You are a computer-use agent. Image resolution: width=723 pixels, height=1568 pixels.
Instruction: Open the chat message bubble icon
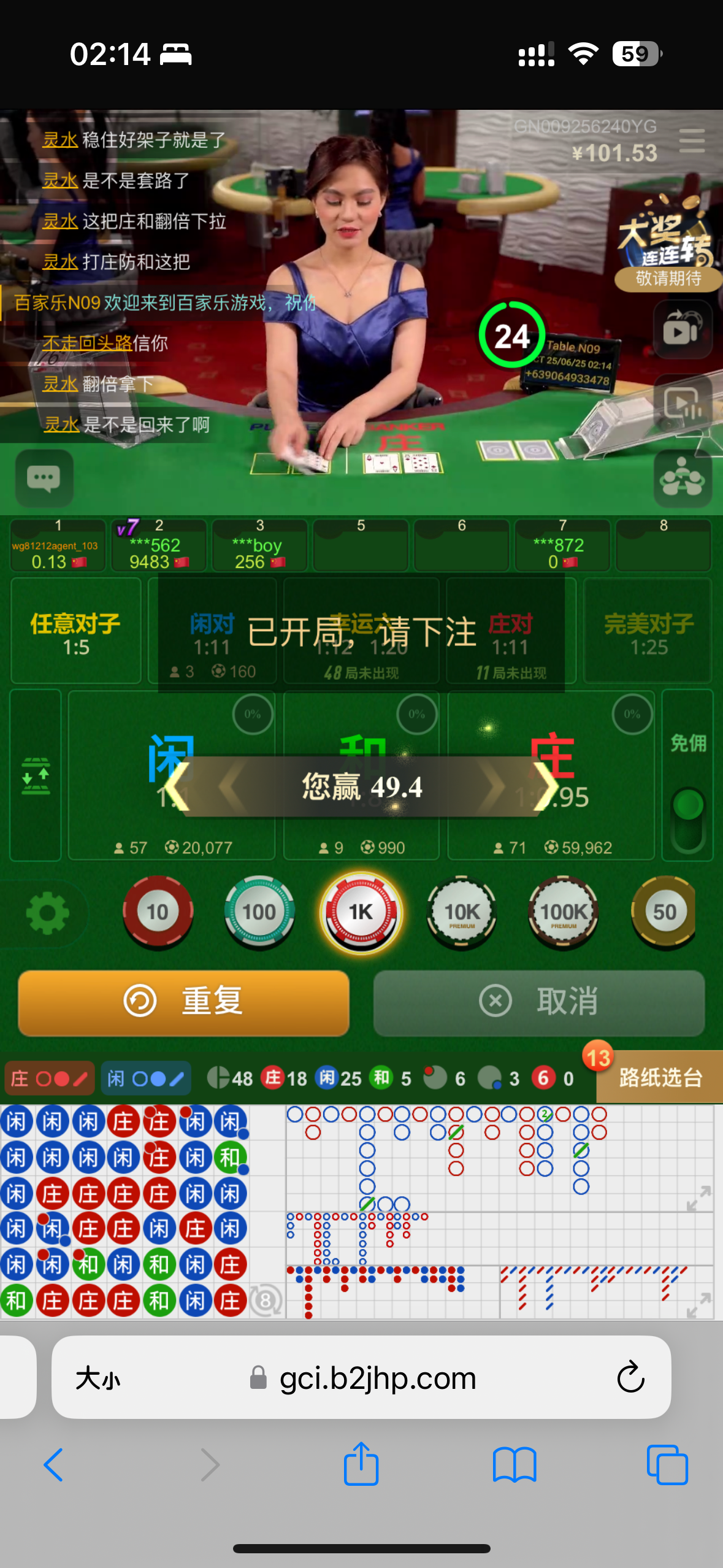click(44, 478)
